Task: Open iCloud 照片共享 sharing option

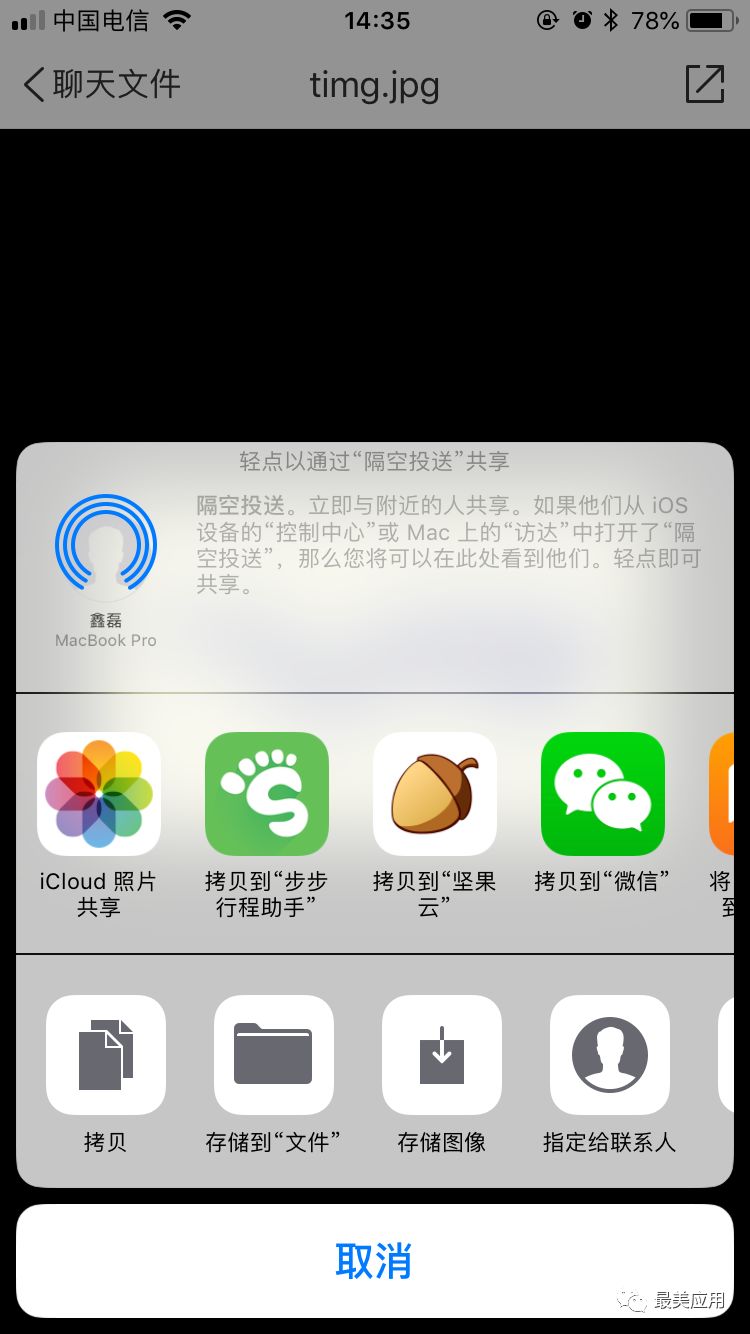Action: click(x=98, y=793)
